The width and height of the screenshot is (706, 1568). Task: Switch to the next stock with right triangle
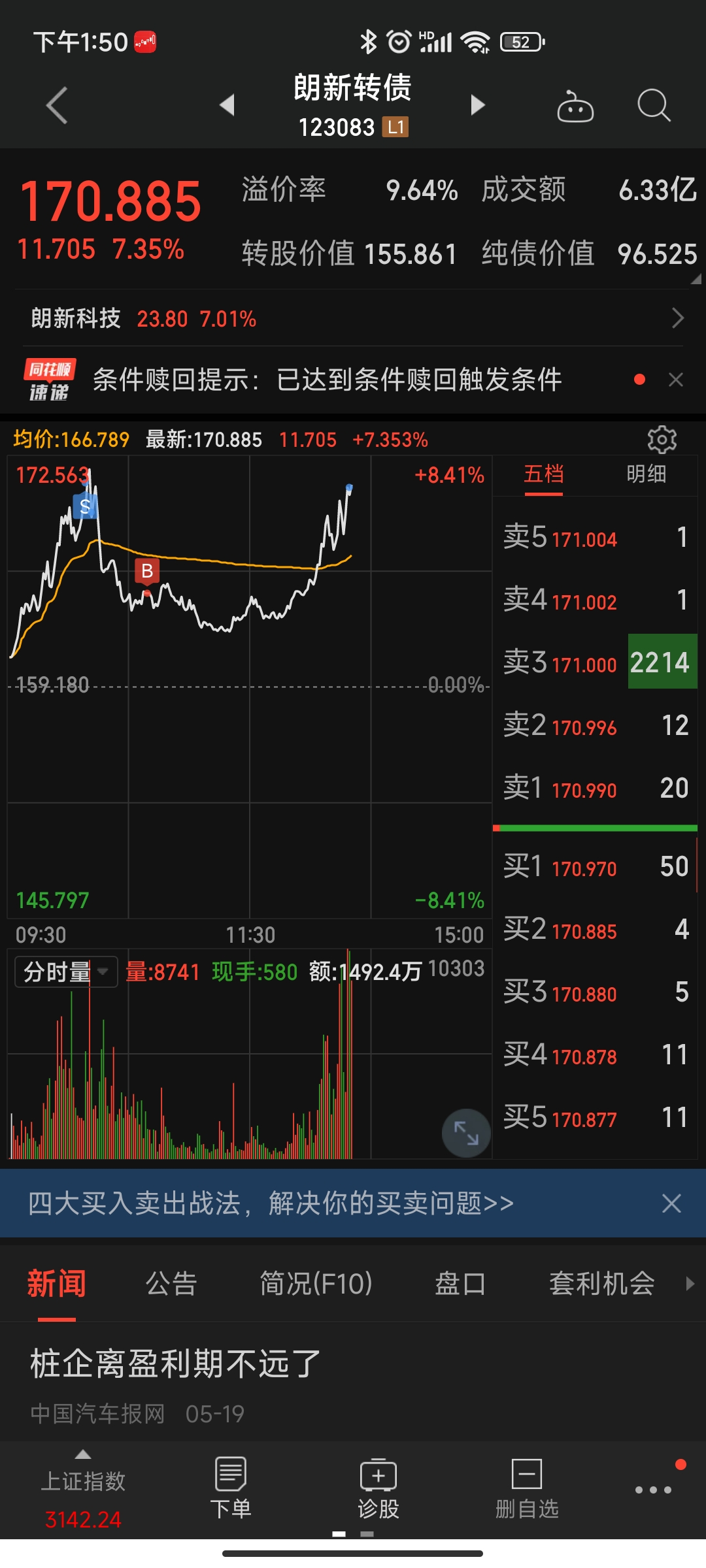[478, 105]
